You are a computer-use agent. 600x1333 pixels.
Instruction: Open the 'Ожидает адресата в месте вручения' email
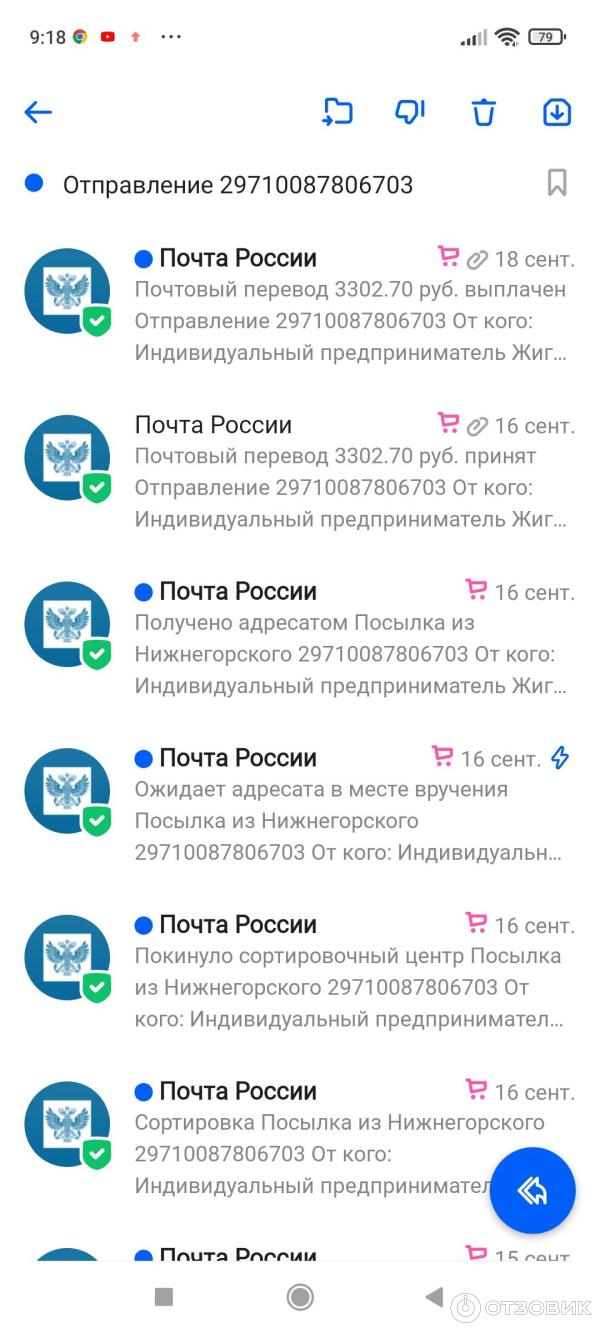click(x=350, y=806)
